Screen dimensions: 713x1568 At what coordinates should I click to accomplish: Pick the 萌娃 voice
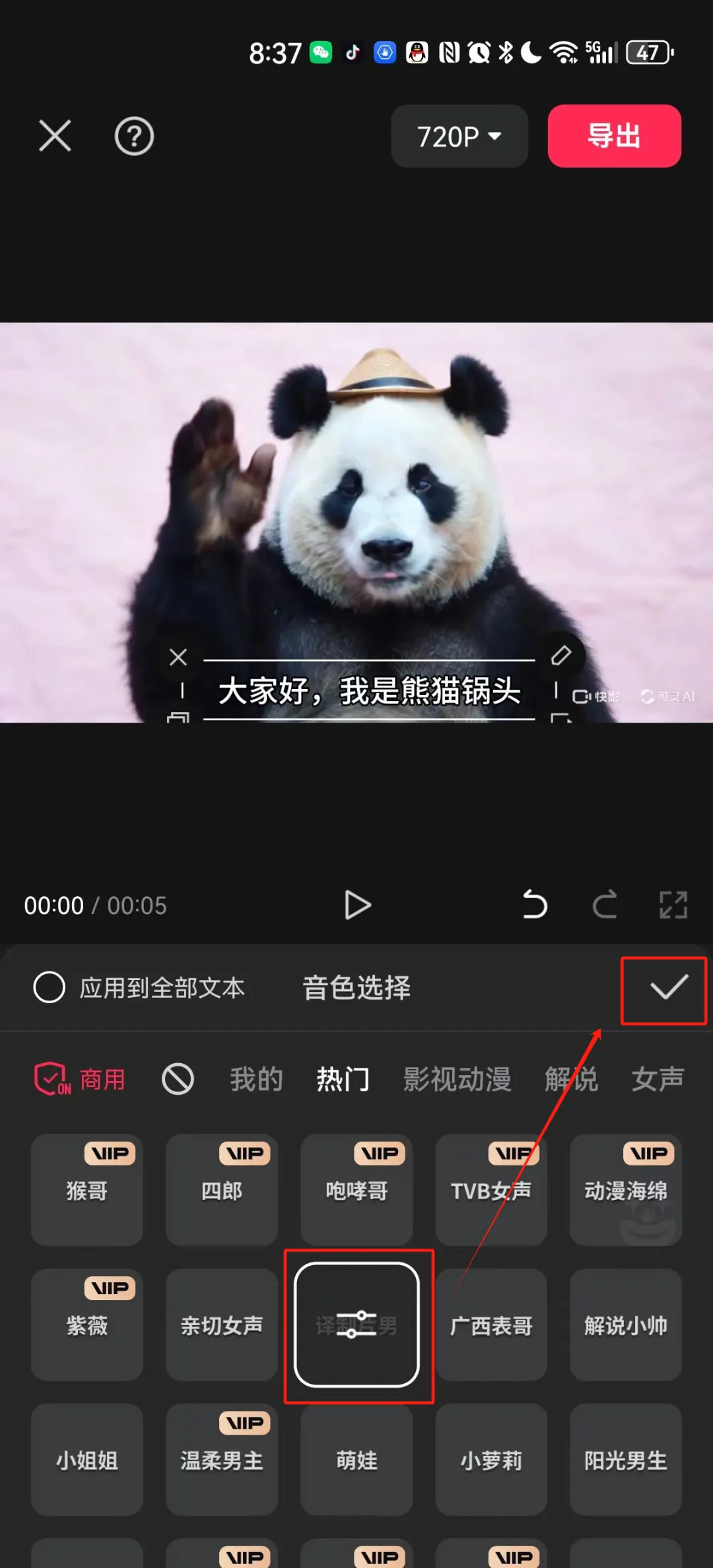356,1459
